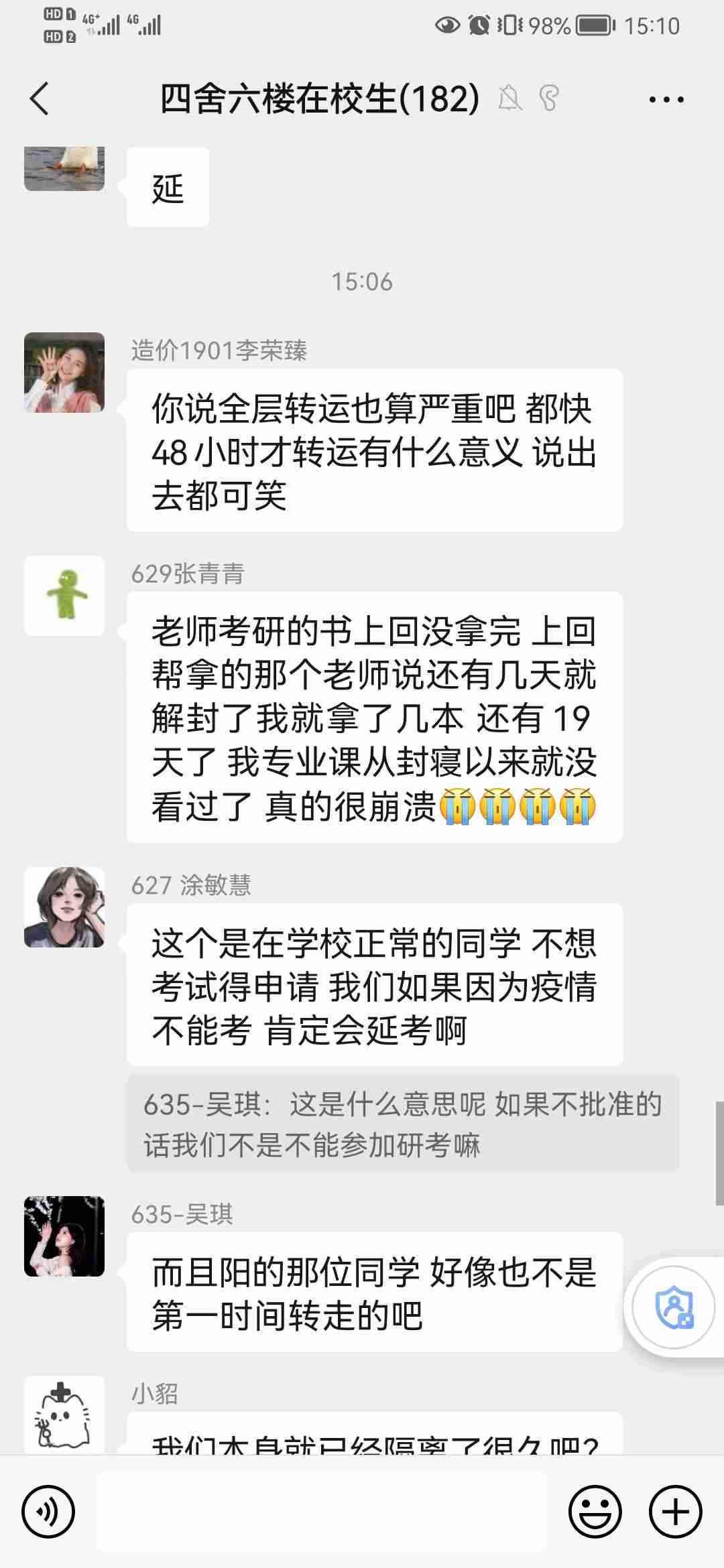Tap the duck avatar above the 延 message

pyautogui.click(x=64, y=169)
